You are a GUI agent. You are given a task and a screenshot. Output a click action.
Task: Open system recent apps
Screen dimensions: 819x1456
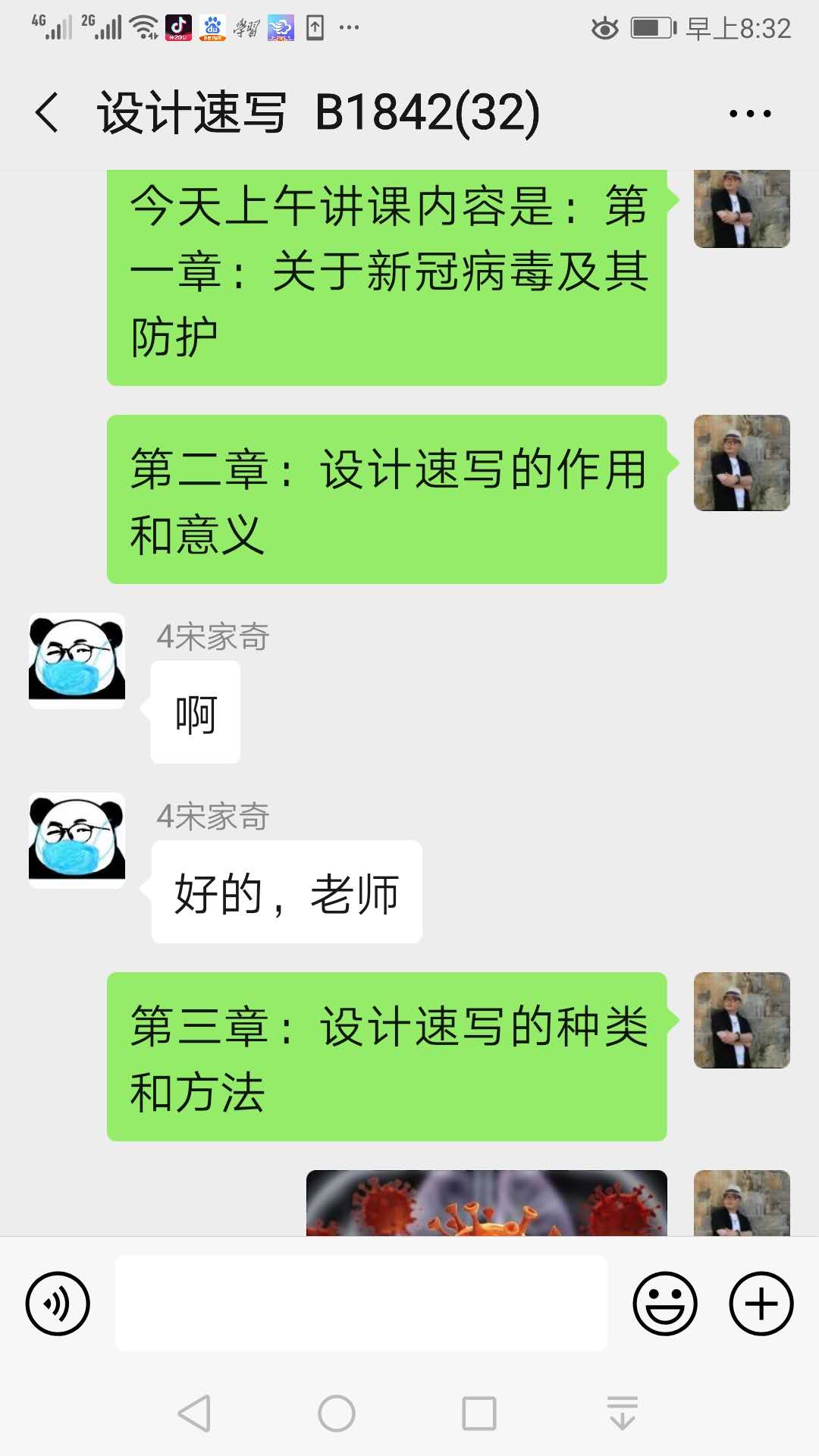click(479, 1414)
